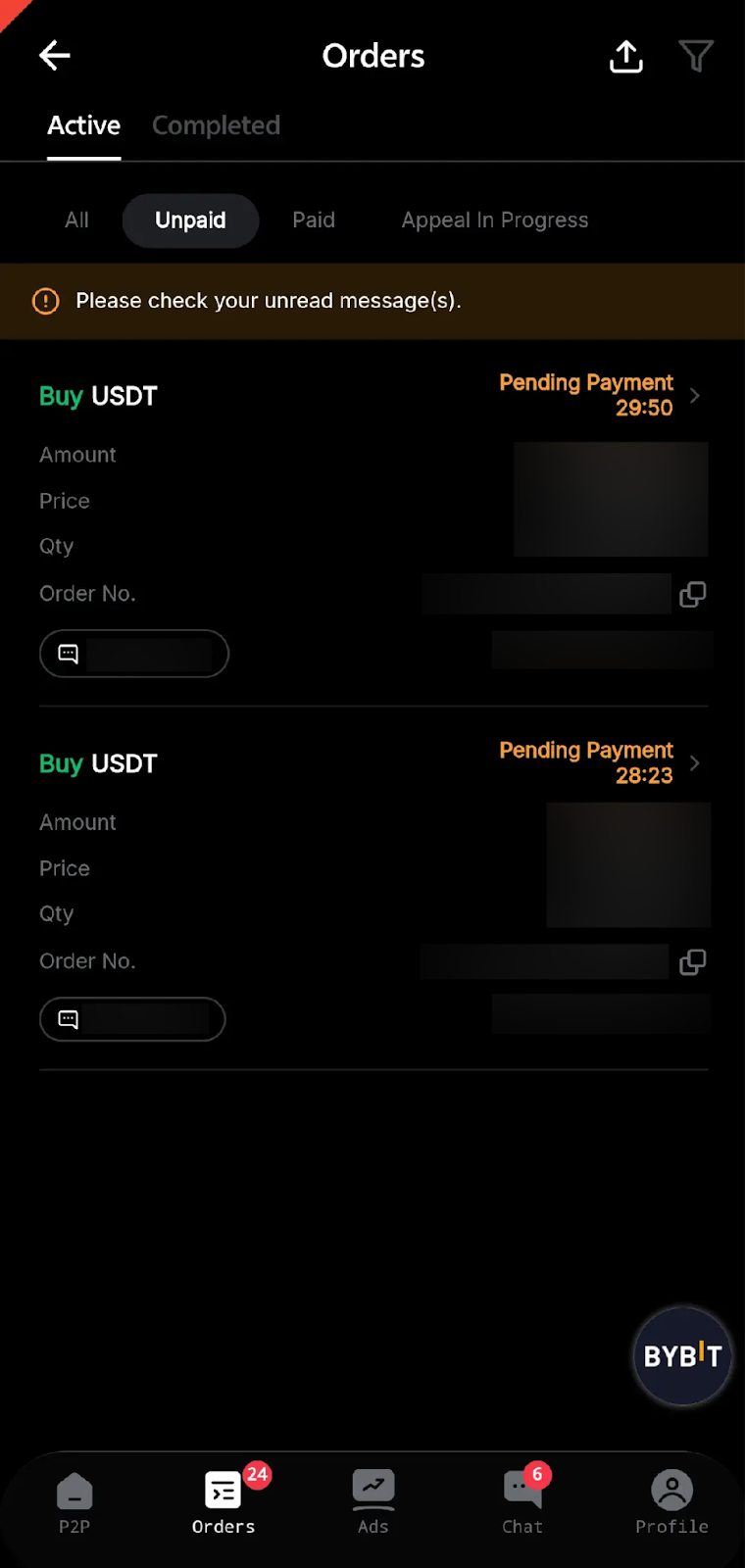Open the Ads tab
Image resolution: width=745 pixels, height=1568 pixels.
tap(372, 1501)
